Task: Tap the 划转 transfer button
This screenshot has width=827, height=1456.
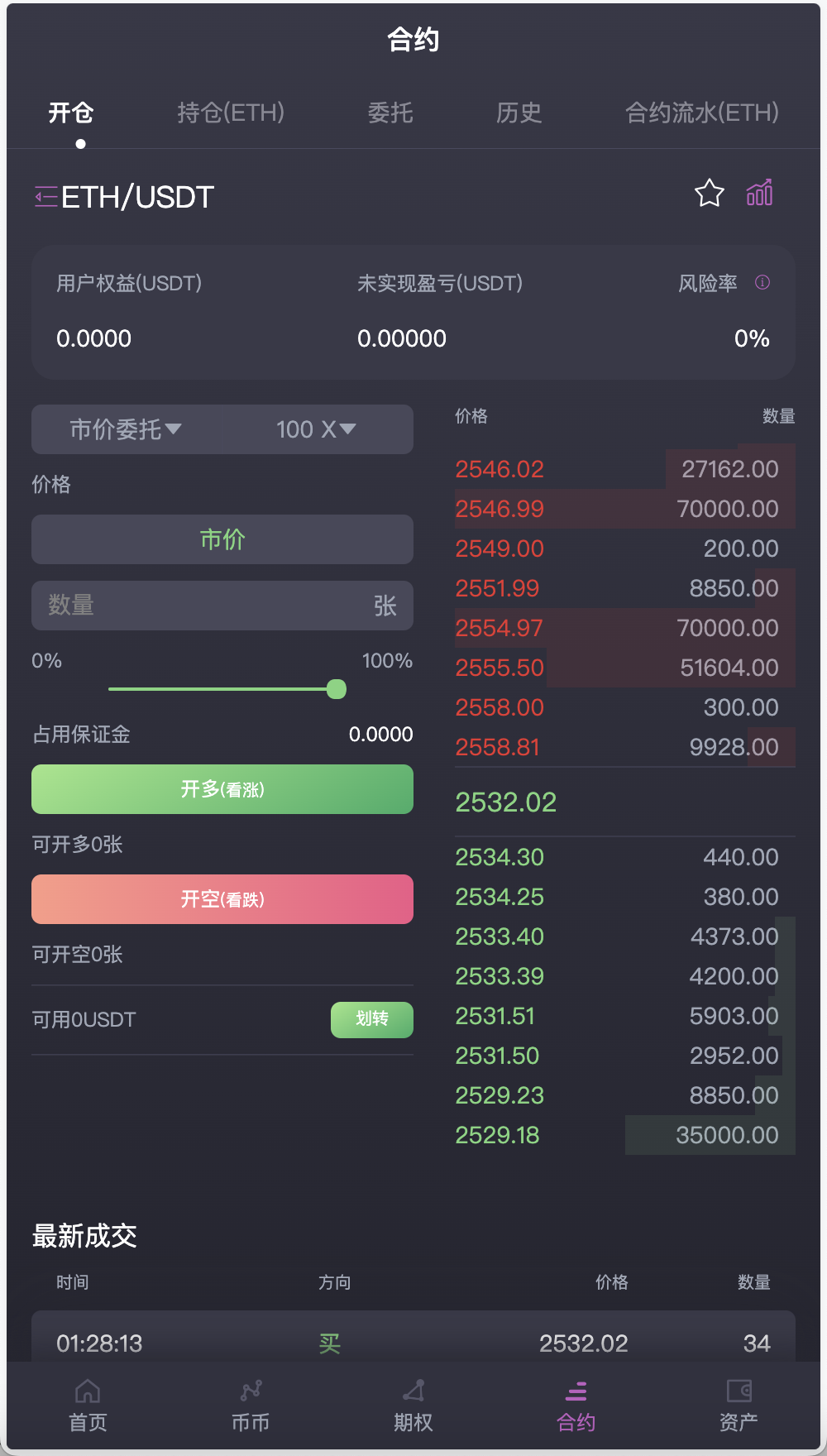Action: pyautogui.click(x=371, y=1020)
